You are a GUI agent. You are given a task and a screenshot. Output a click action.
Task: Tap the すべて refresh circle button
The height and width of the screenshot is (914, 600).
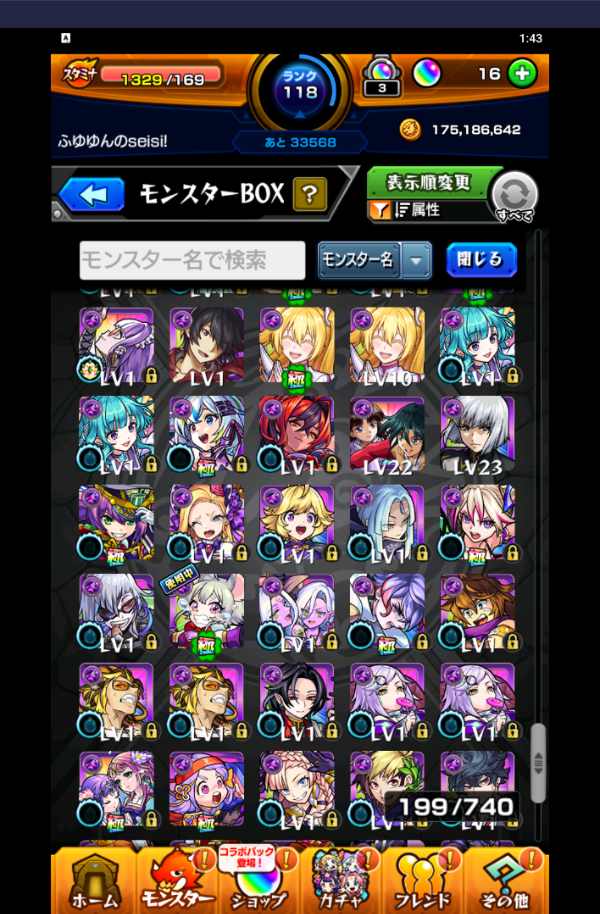(515, 196)
